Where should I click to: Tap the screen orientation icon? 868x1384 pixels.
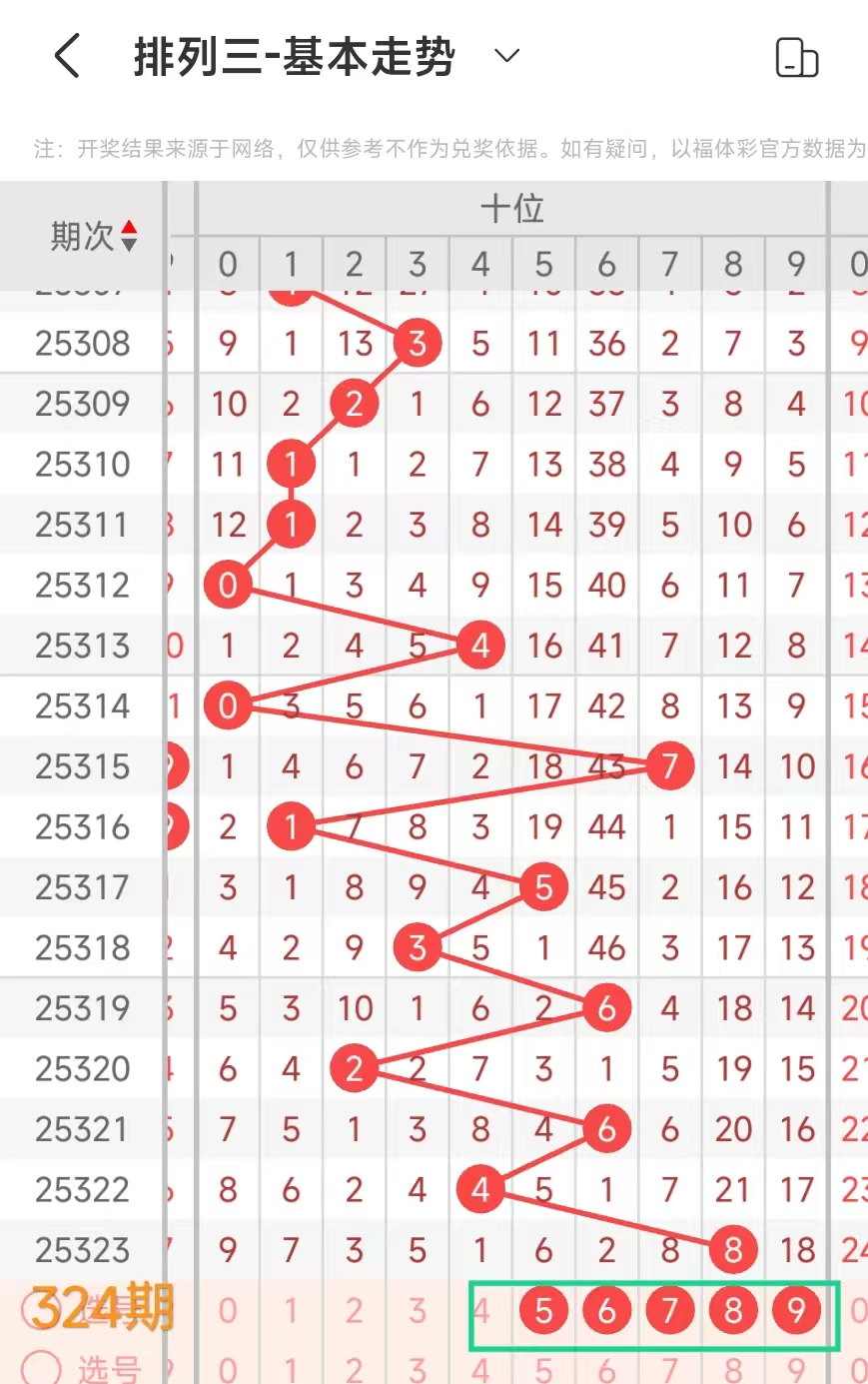pyautogui.click(x=796, y=58)
